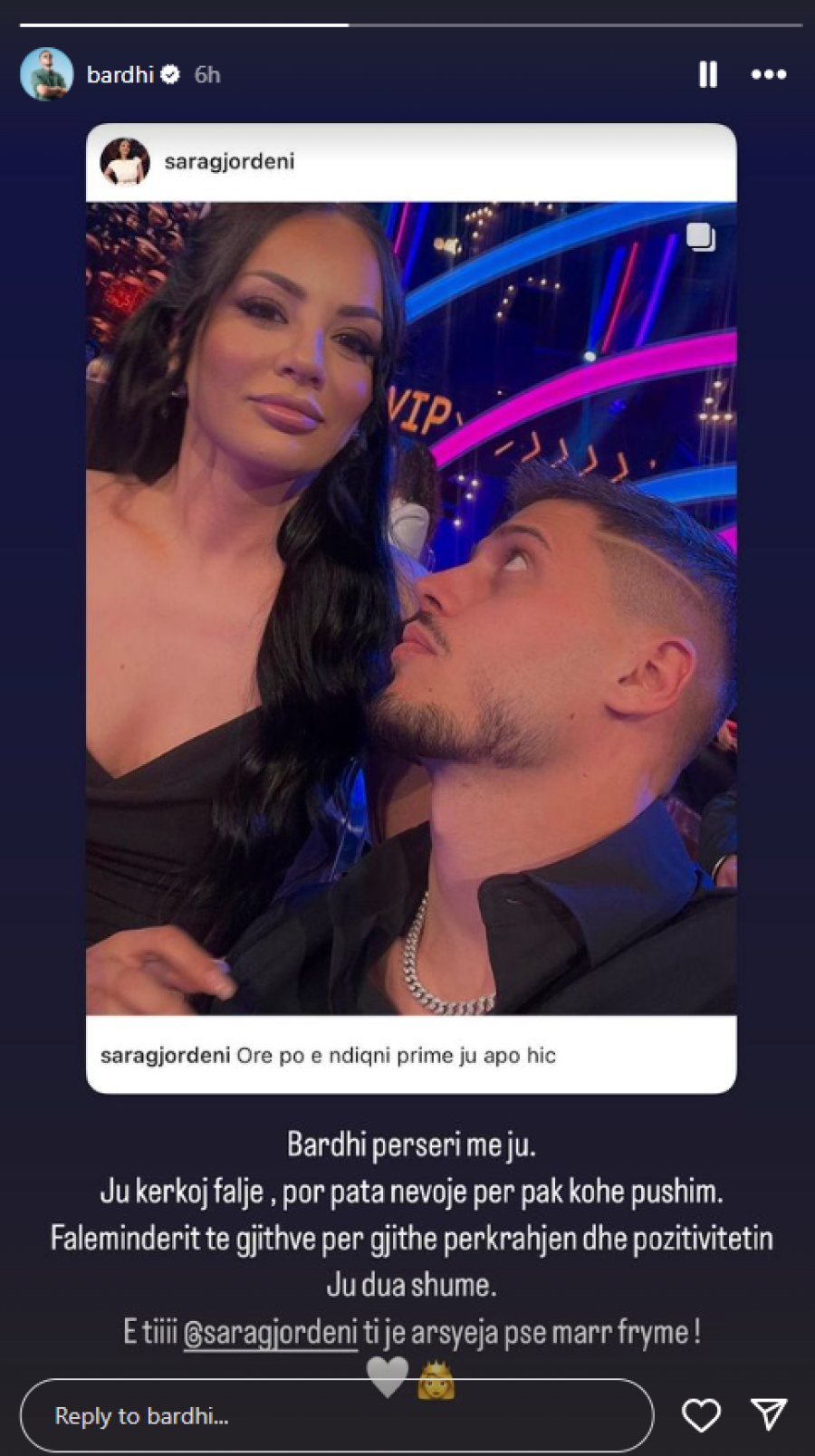Open the reshared saragjordeni post
815x1456 pixels.
coord(411,607)
